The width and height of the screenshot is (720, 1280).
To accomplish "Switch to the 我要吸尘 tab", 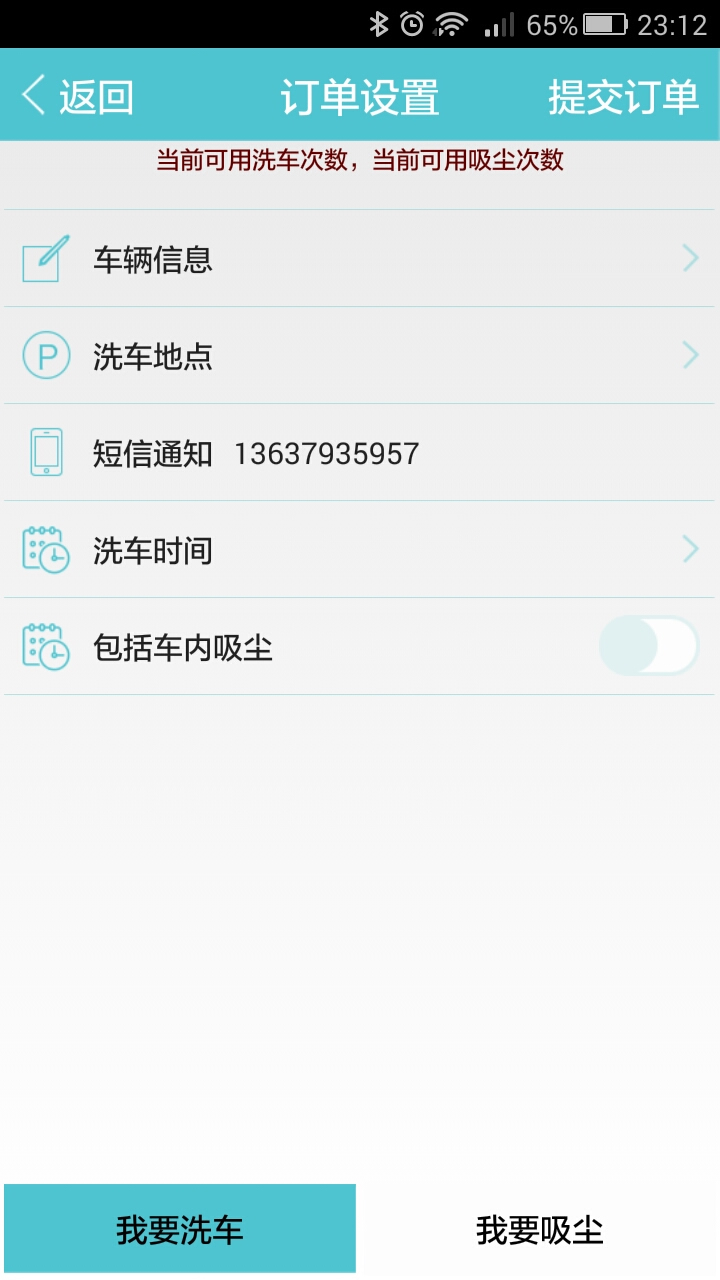I will click(540, 1228).
